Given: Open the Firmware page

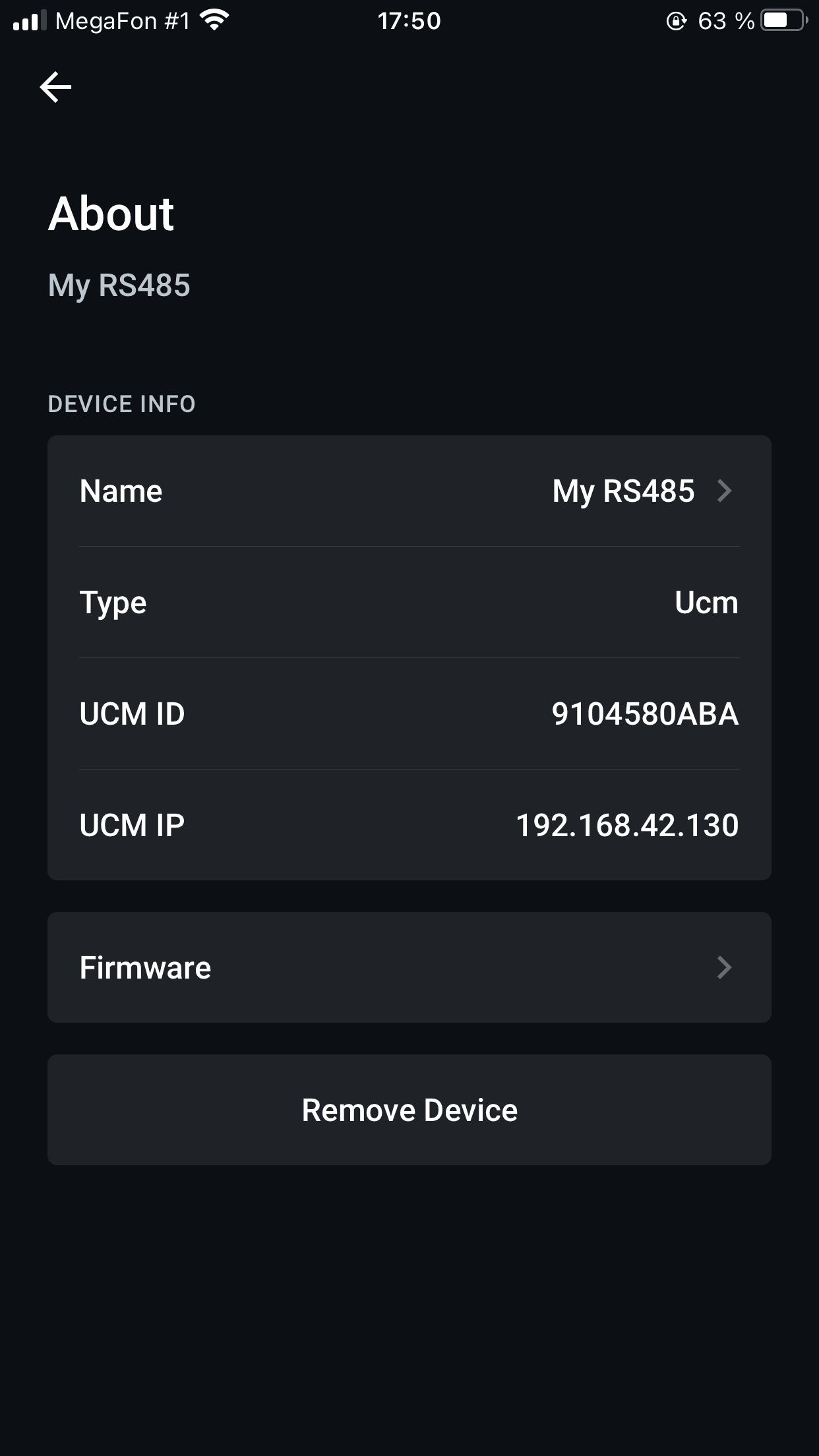Looking at the screenshot, I should coord(146,967).
